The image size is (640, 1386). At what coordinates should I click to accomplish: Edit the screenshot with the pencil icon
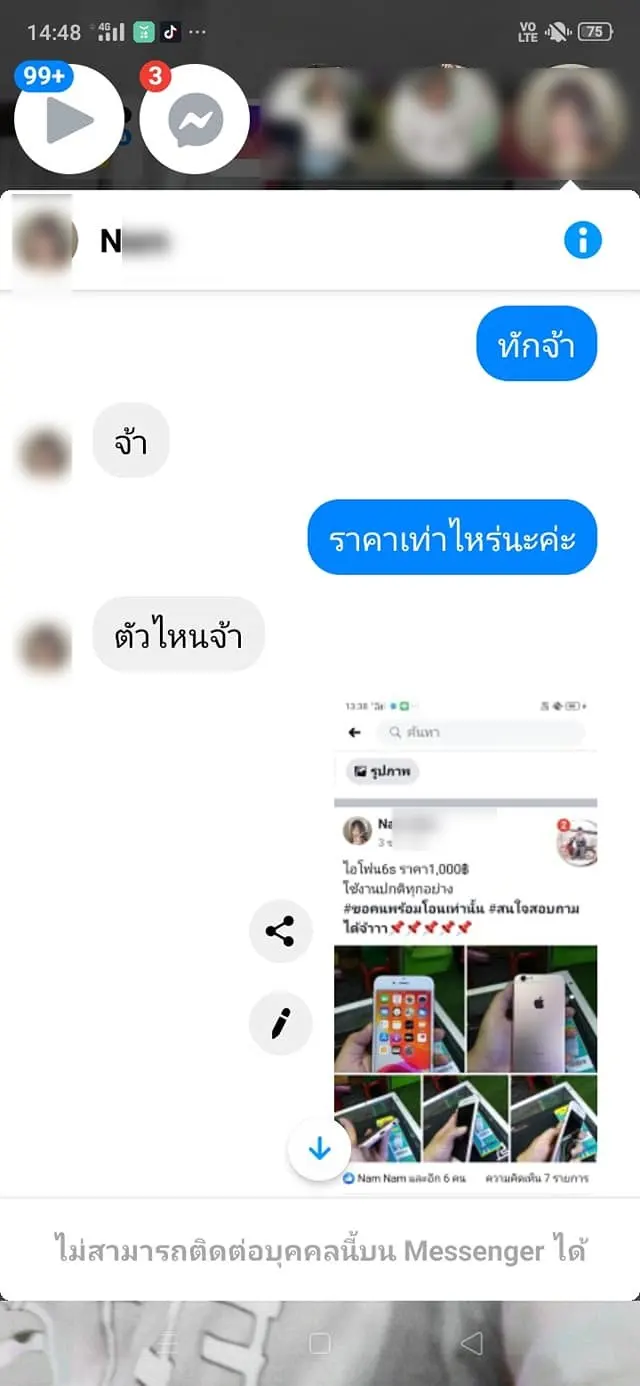click(x=280, y=1023)
